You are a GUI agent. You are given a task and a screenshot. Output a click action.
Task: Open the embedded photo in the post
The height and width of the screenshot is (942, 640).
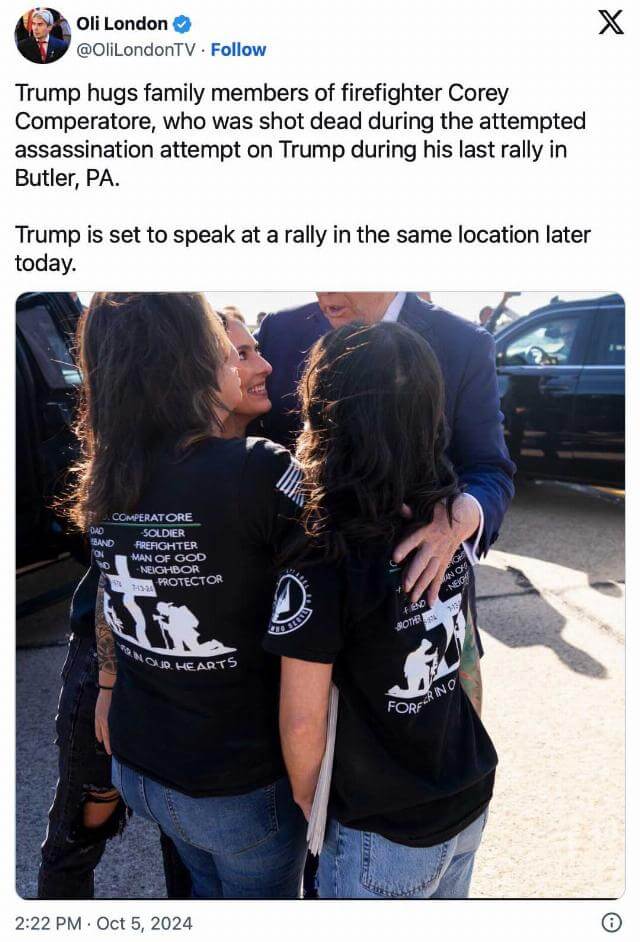320,595
